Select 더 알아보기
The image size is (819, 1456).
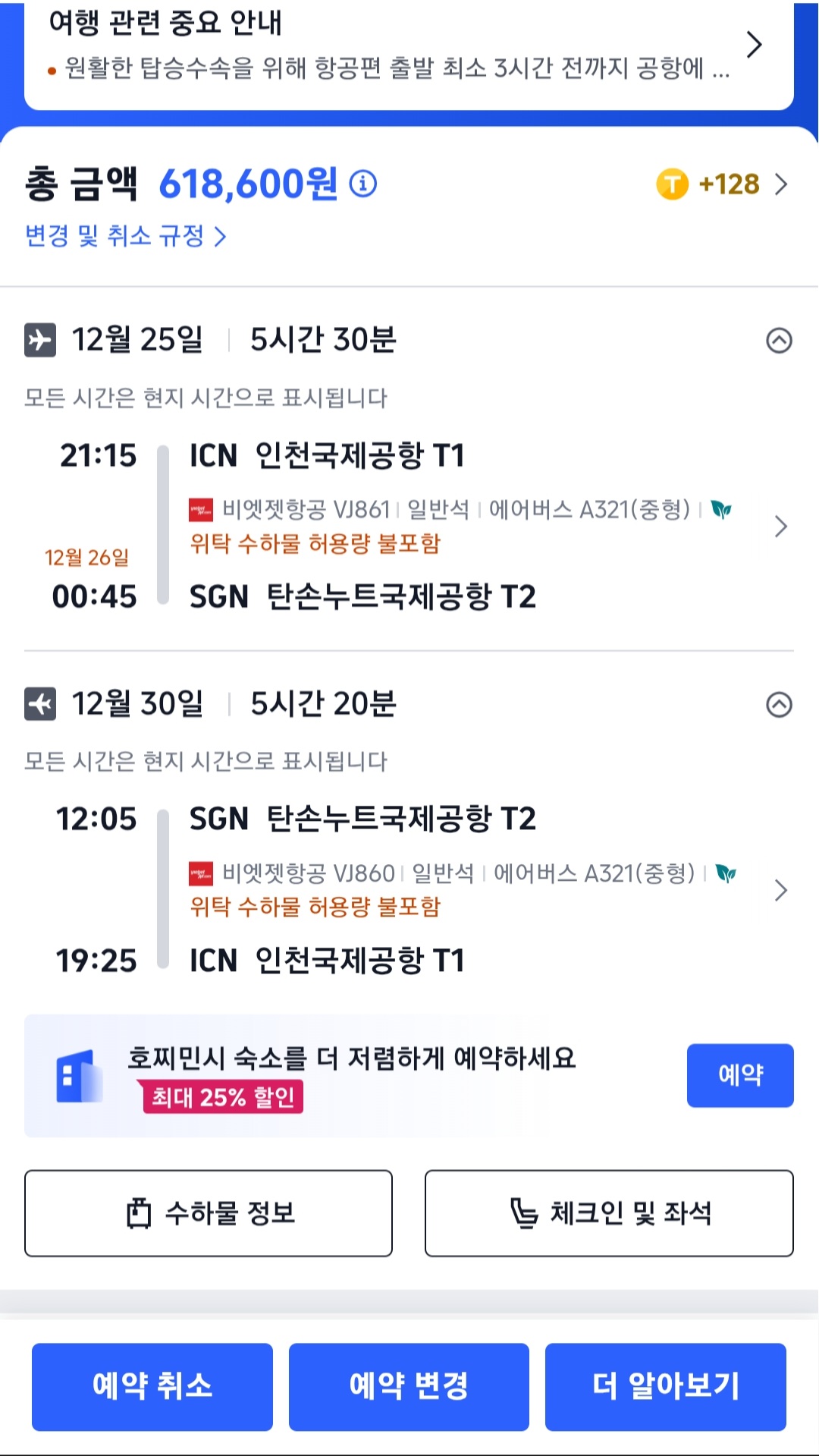coord(665,1386)
